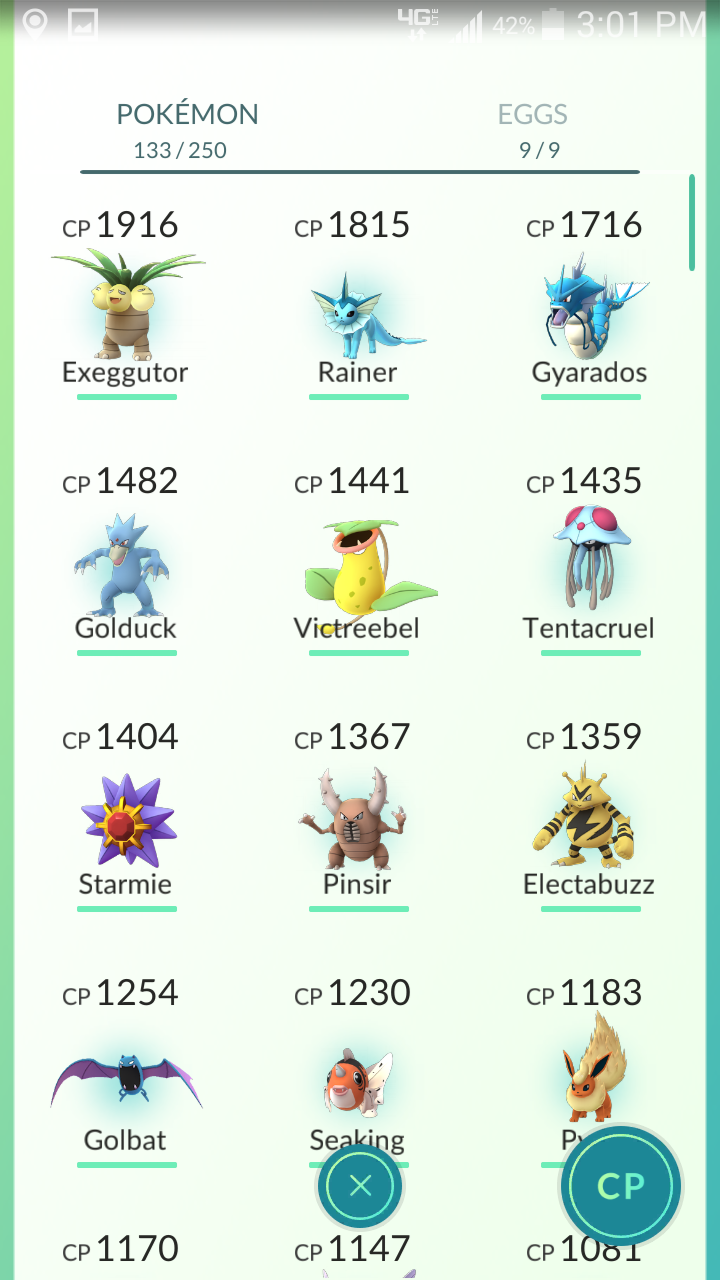720x1280 pixels.
Task: Close the Pokémon list with X button
Action: 360,1186
